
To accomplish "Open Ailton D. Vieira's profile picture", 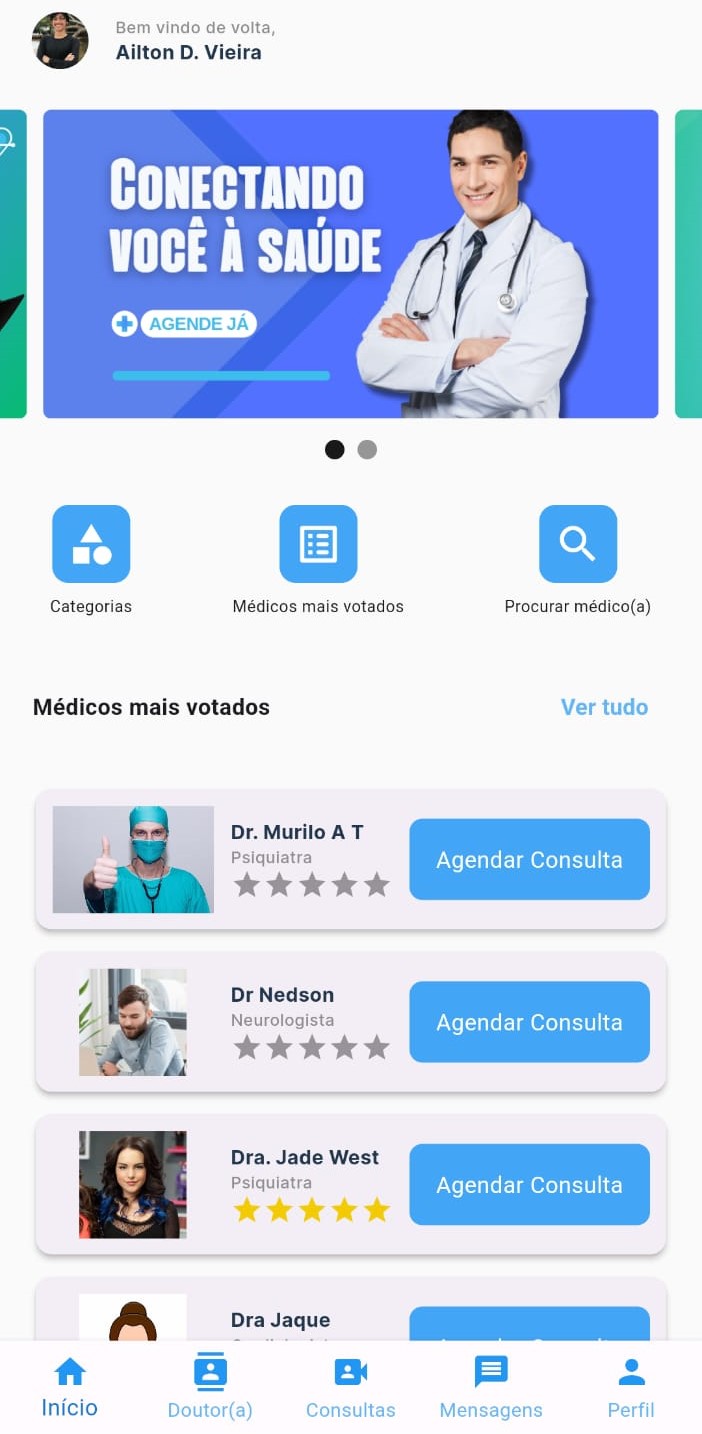I will 60,41.
